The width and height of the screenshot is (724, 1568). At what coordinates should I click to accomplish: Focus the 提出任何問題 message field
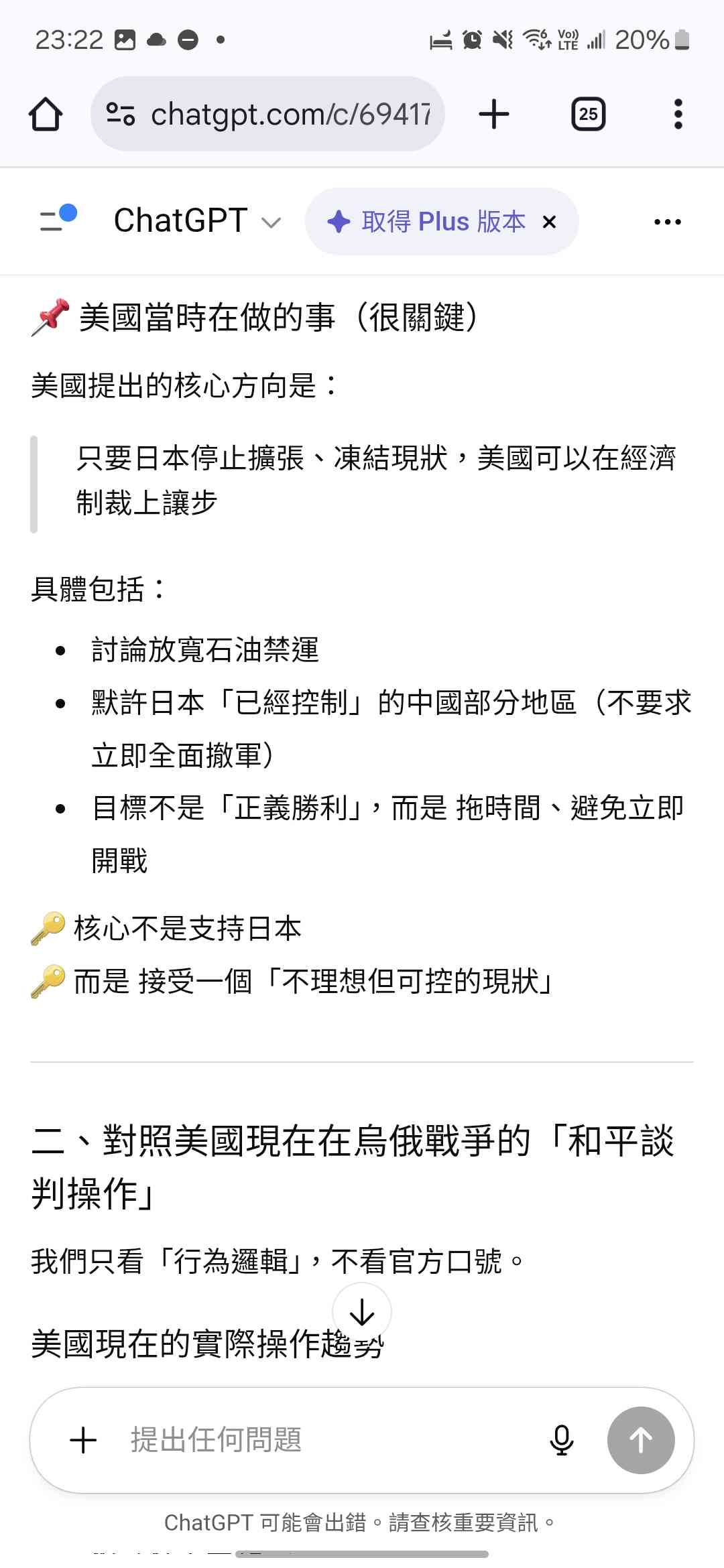(322, 1440)
